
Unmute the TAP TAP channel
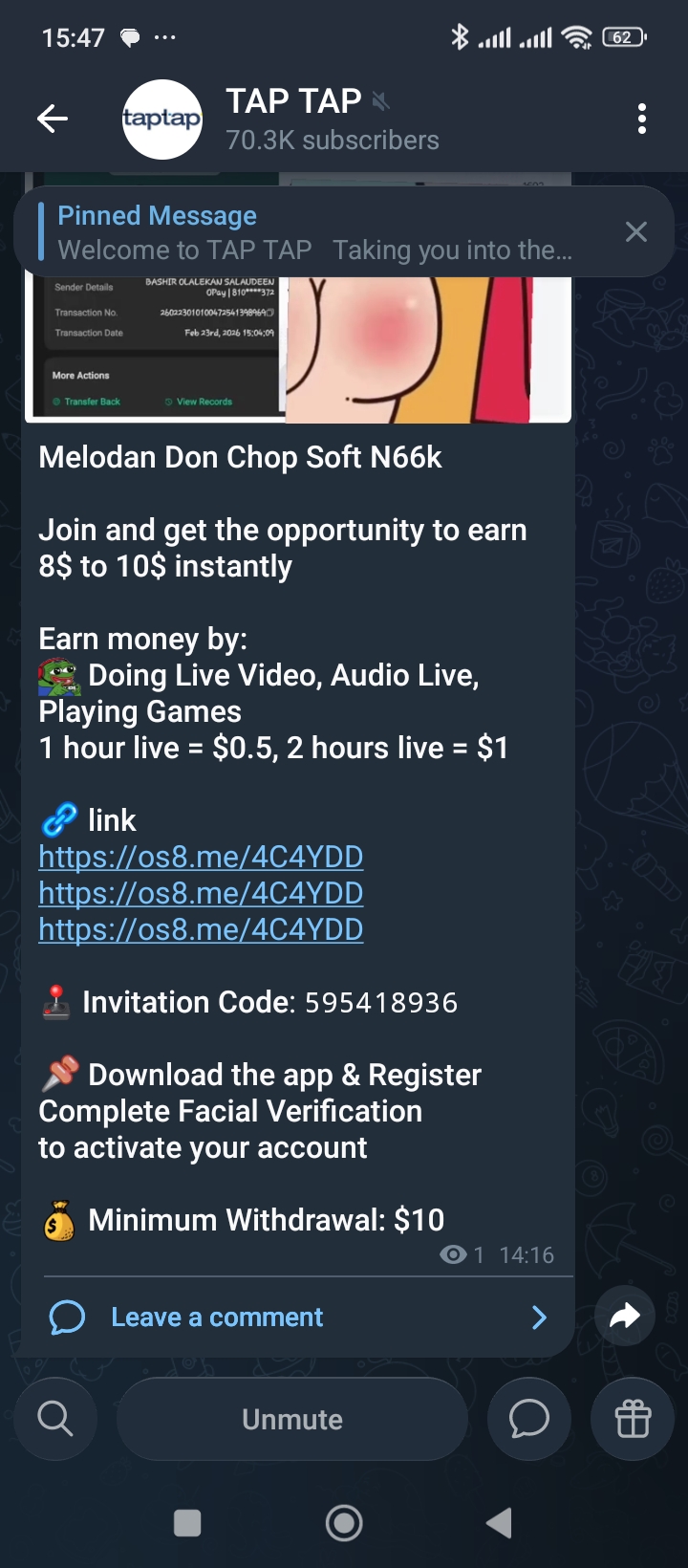tap(292, 1419)
